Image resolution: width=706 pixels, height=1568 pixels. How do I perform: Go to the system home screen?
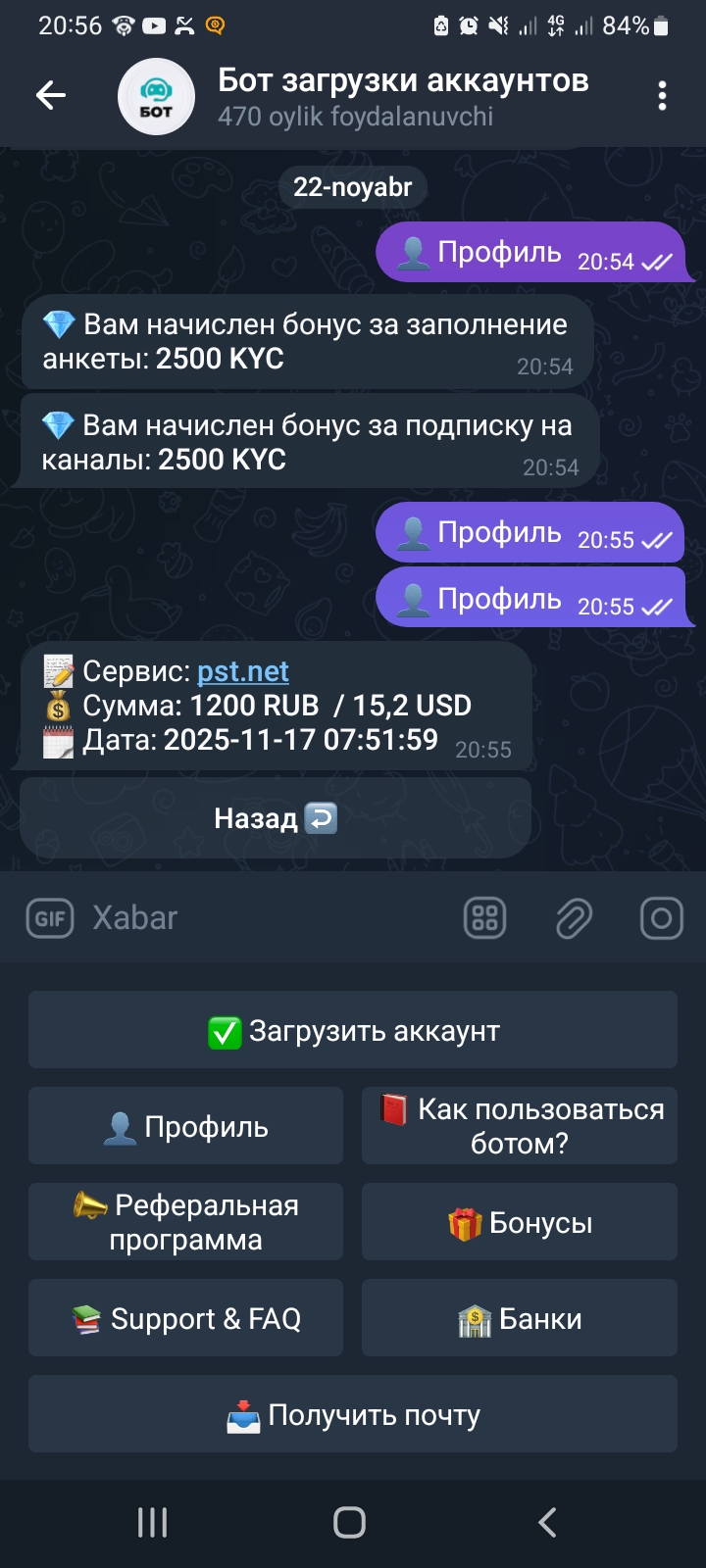click(x=350, y=1522)
